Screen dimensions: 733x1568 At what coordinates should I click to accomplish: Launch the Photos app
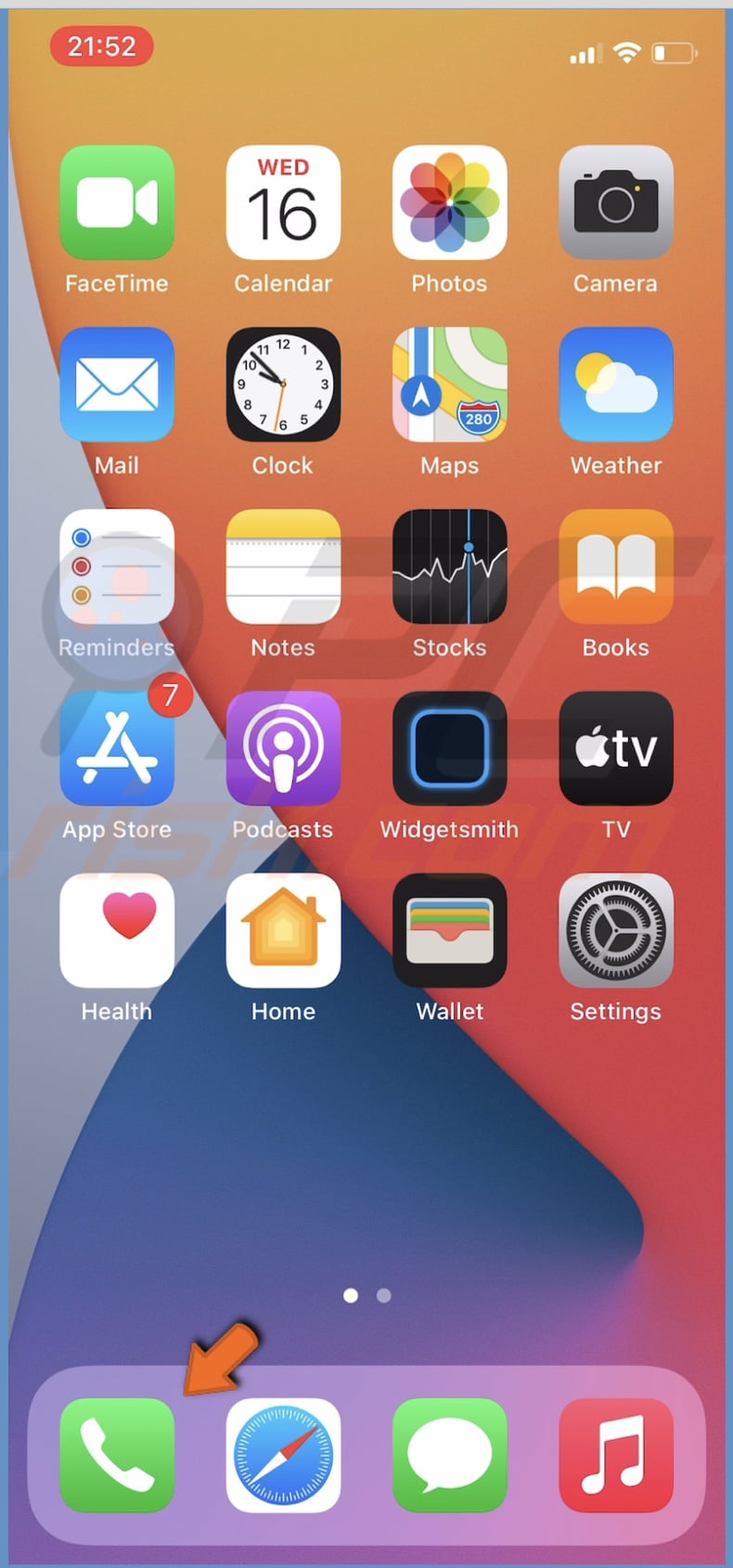coord(449,202)
